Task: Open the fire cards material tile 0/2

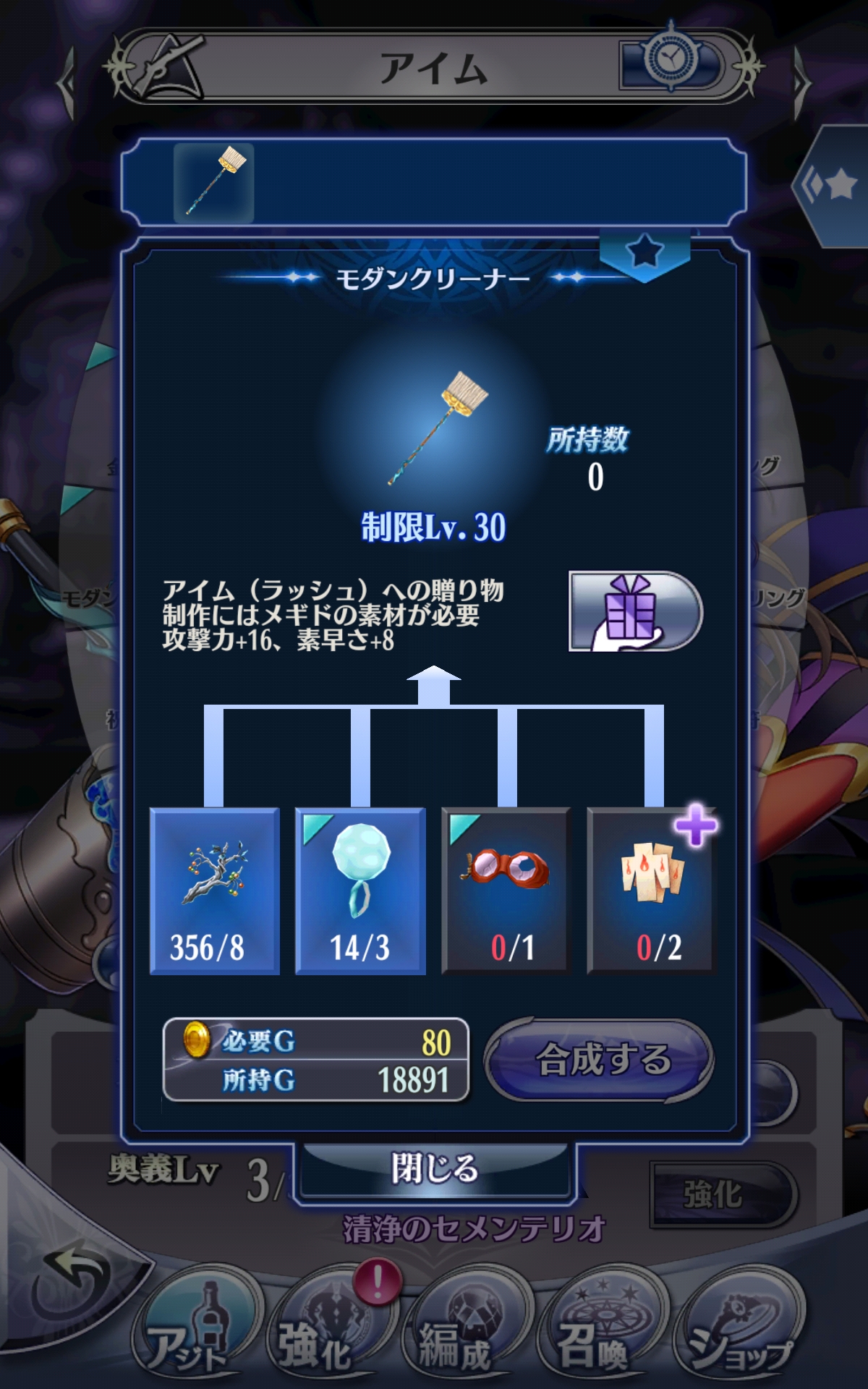Action: click(652, 891)
